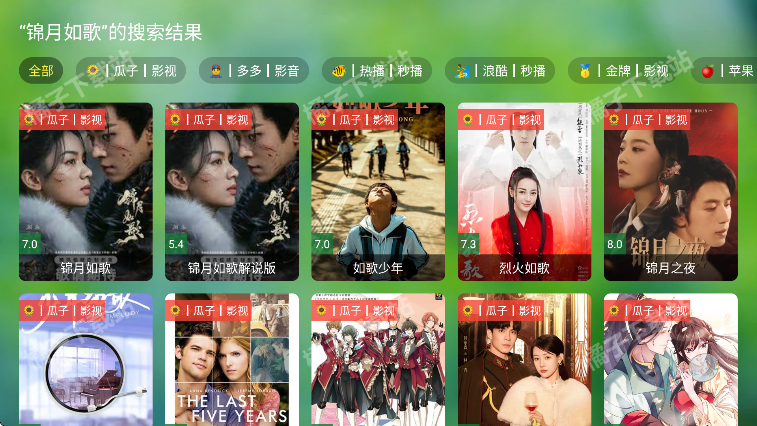This screenshot has height=426, width=757.
Task: Open the card with a couple holding wine
Action: [524, 362]
